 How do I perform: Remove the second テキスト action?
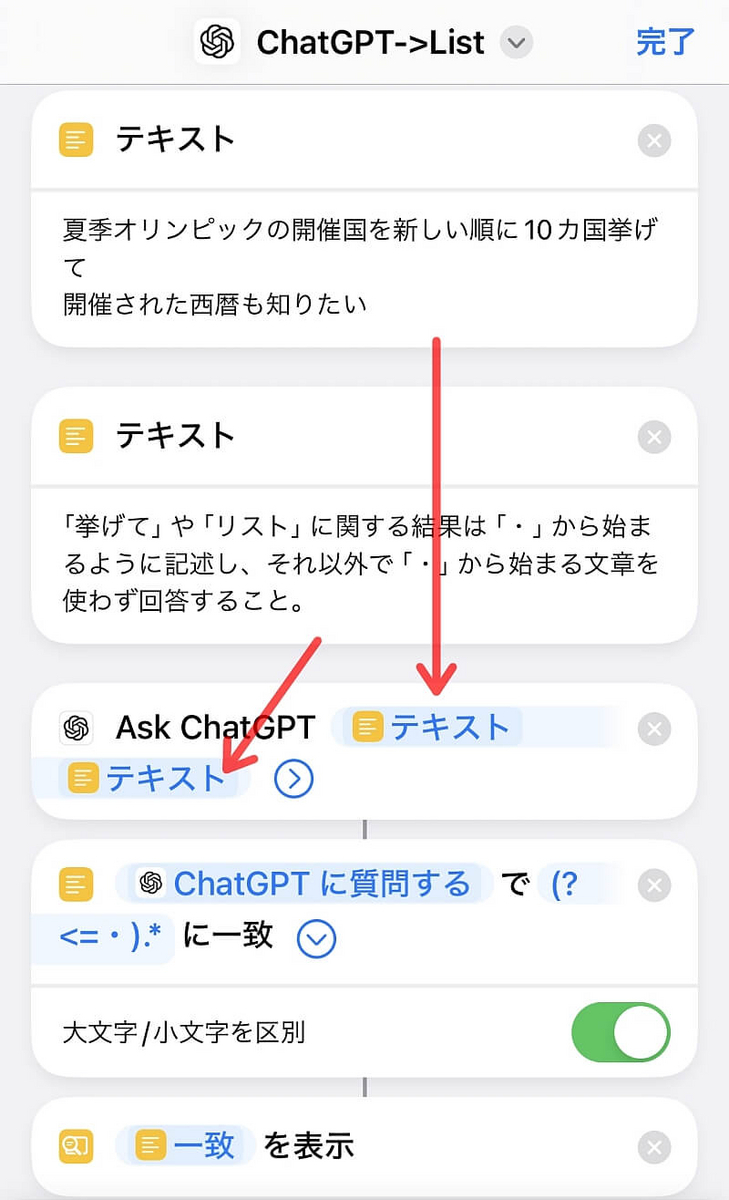pos(654,437)
